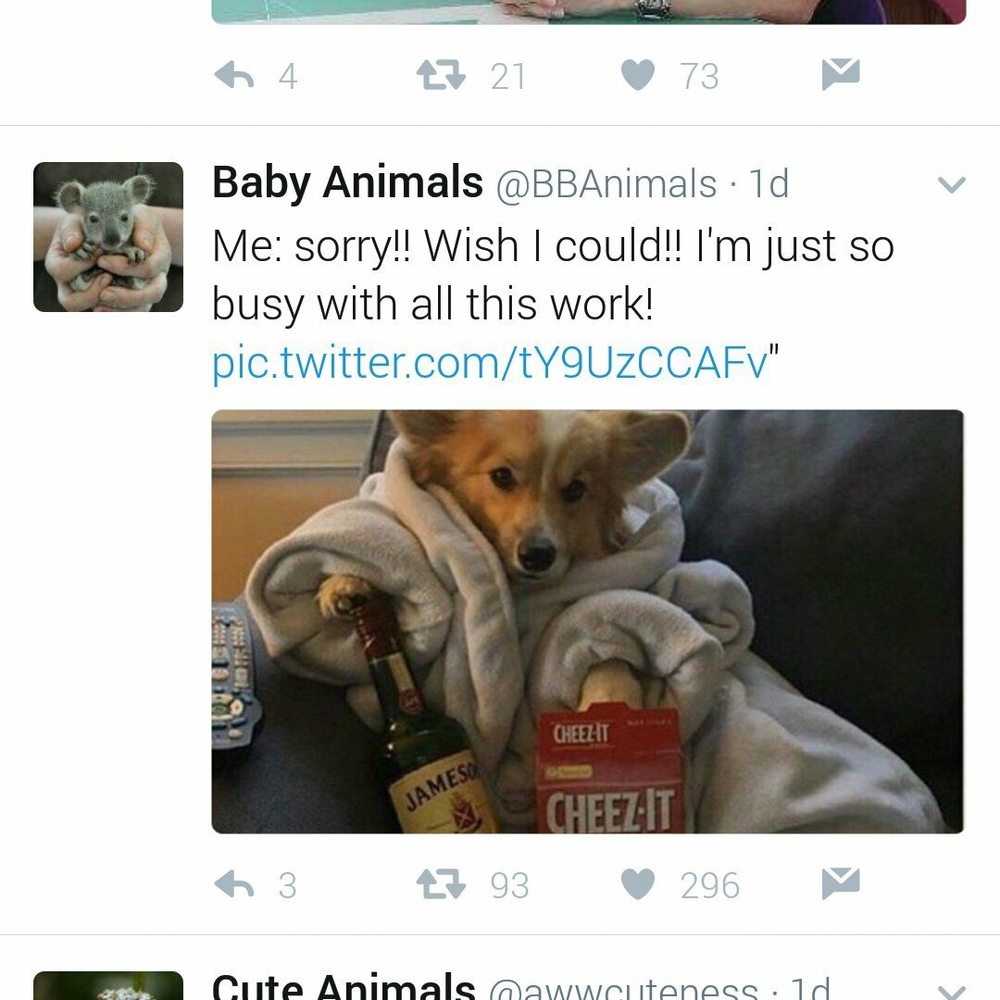1000x1000 pixels.
Task: Like the tweet with 73 likes
Action: (638, 76)
